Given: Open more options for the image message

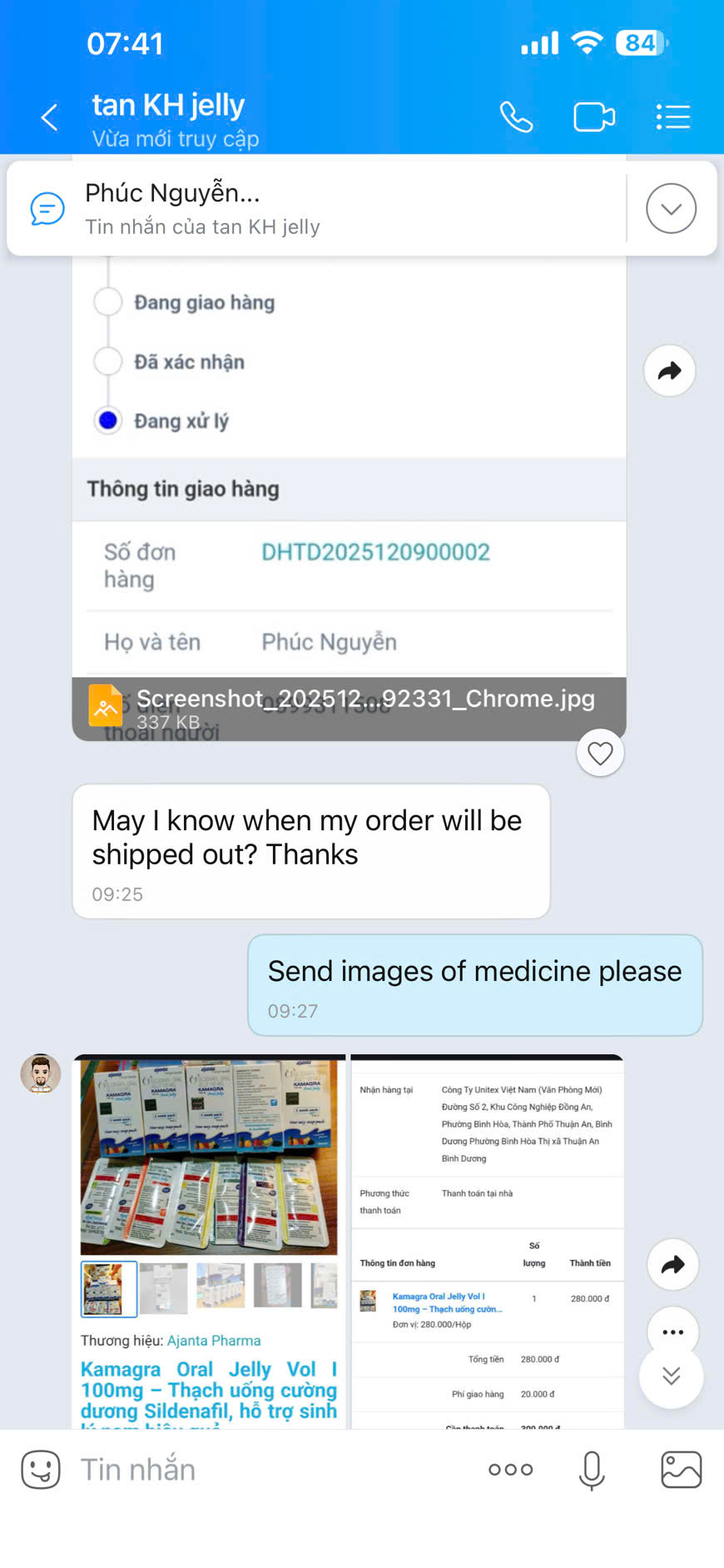Looking at the screenshot, I should click(672, 1332).
